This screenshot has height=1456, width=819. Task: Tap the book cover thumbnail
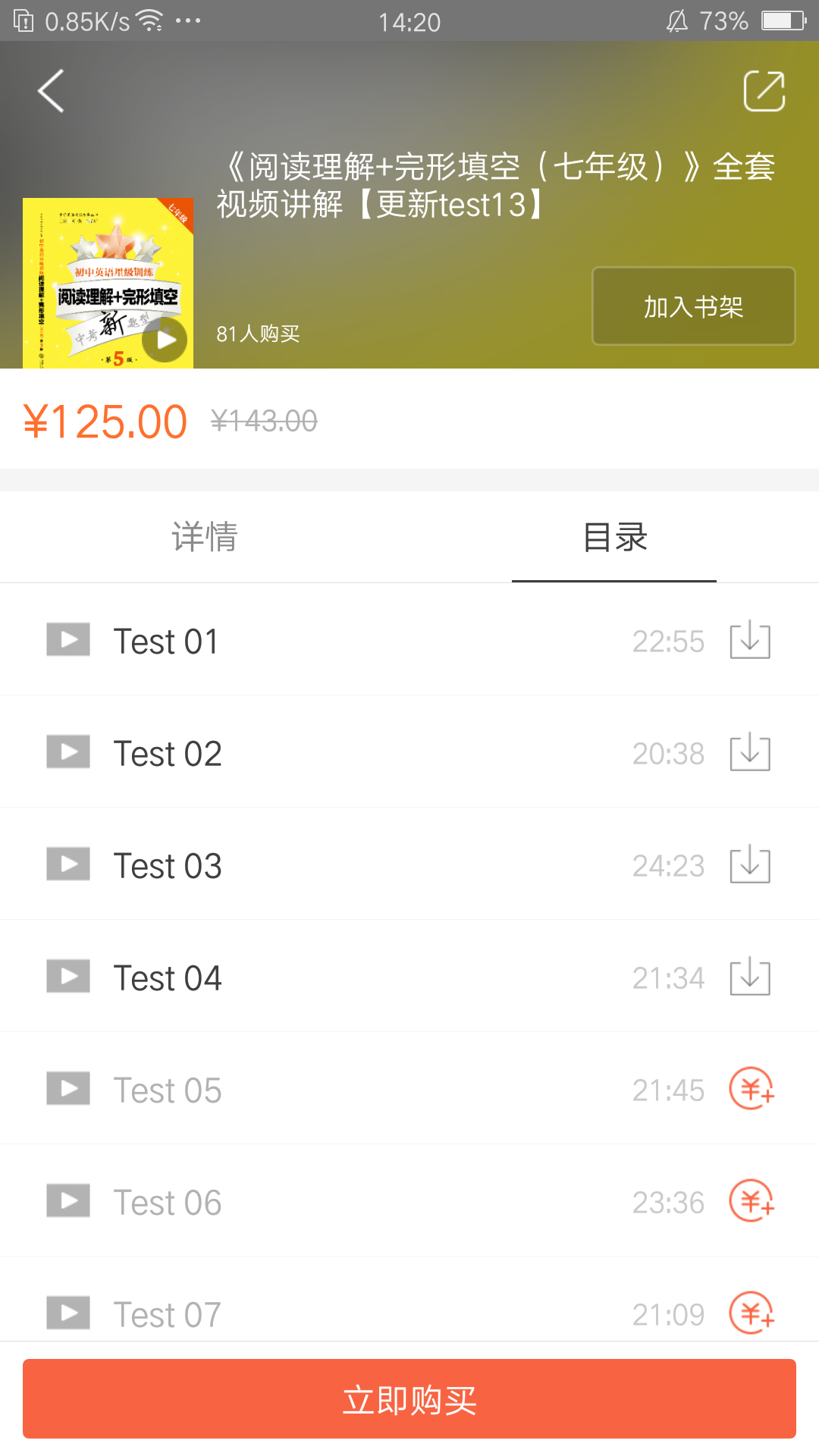click(x=108, y=284)
